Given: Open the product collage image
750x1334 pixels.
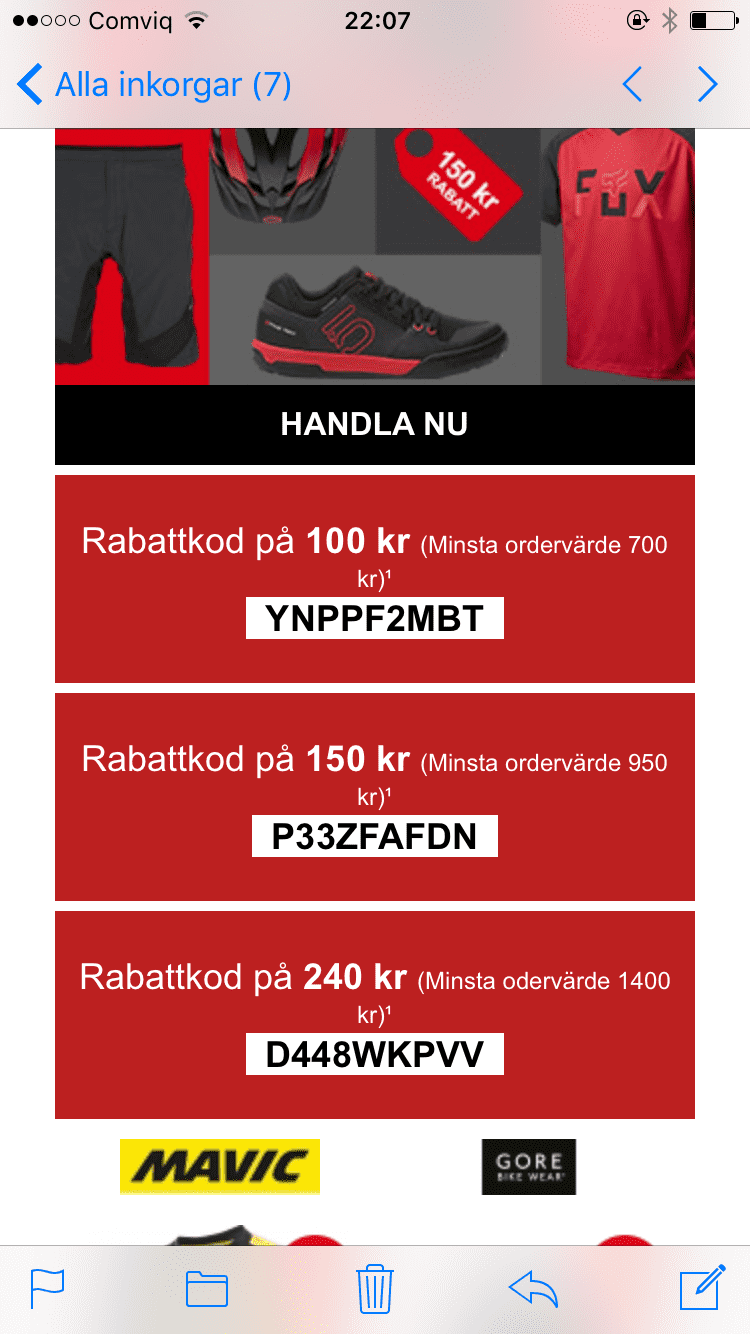Looking at the screenshot, I should [x=375, y=257].
